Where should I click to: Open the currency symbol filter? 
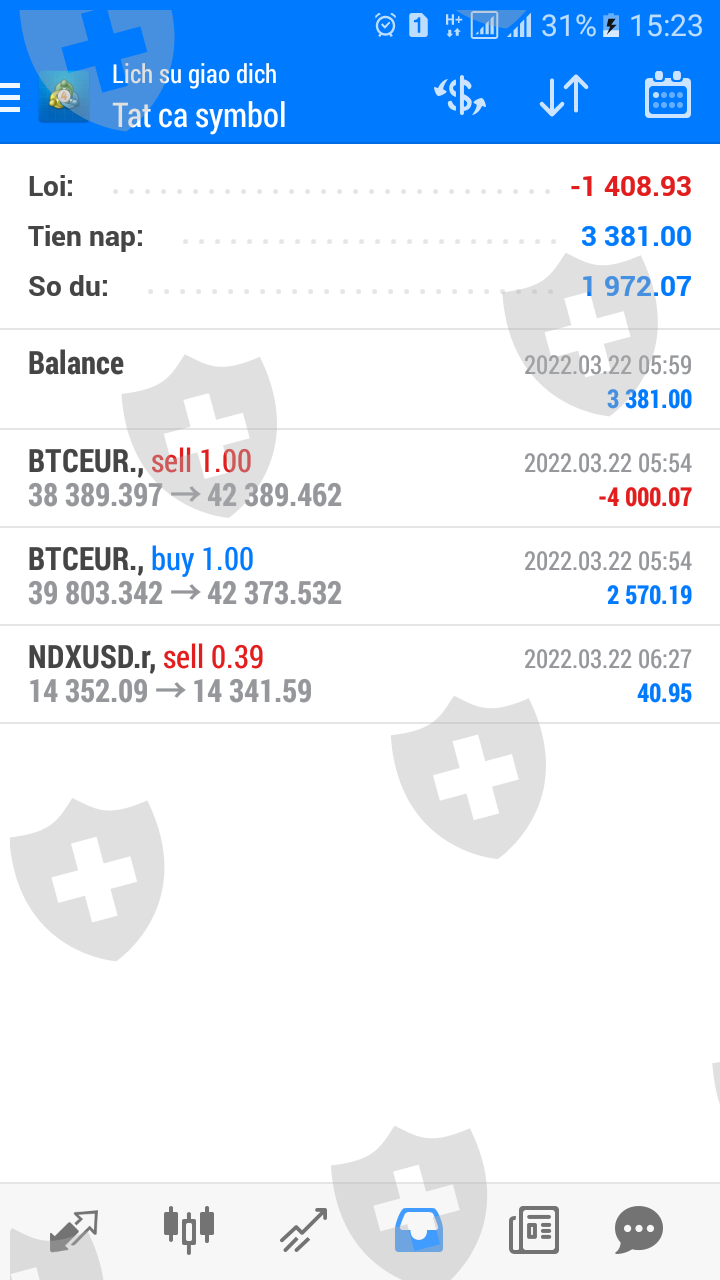pyautogui.click(x=460, y=96)
